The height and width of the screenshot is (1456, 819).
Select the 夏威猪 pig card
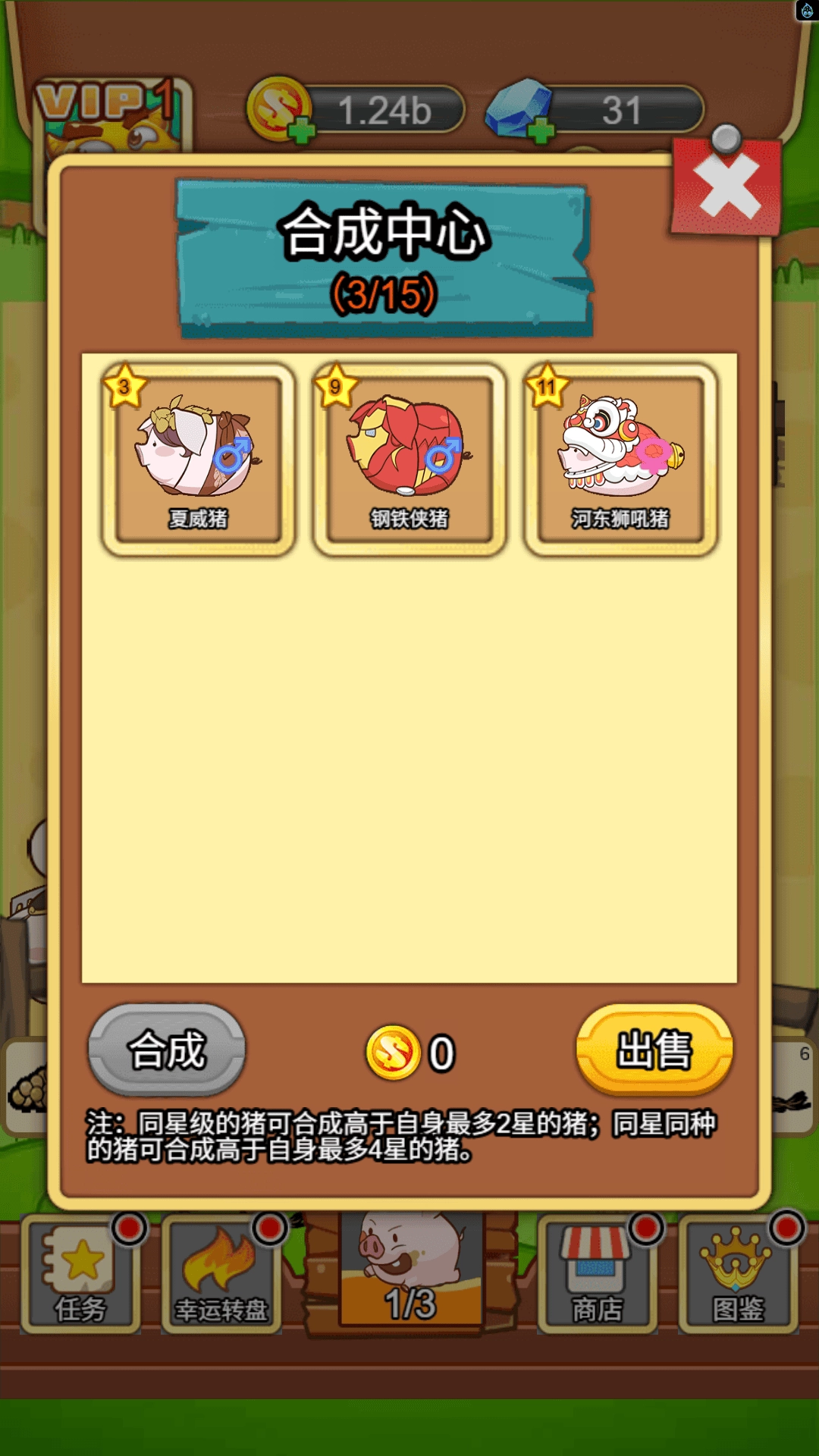(x=193, y=455)
